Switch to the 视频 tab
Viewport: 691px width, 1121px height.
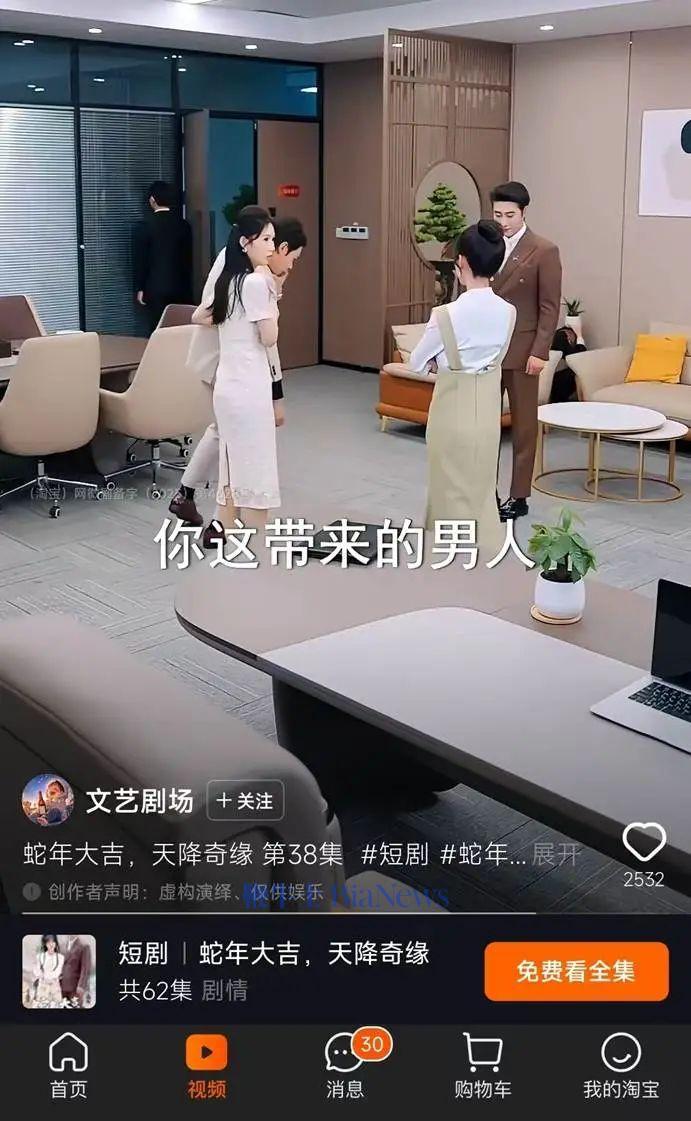[206, 1066]
